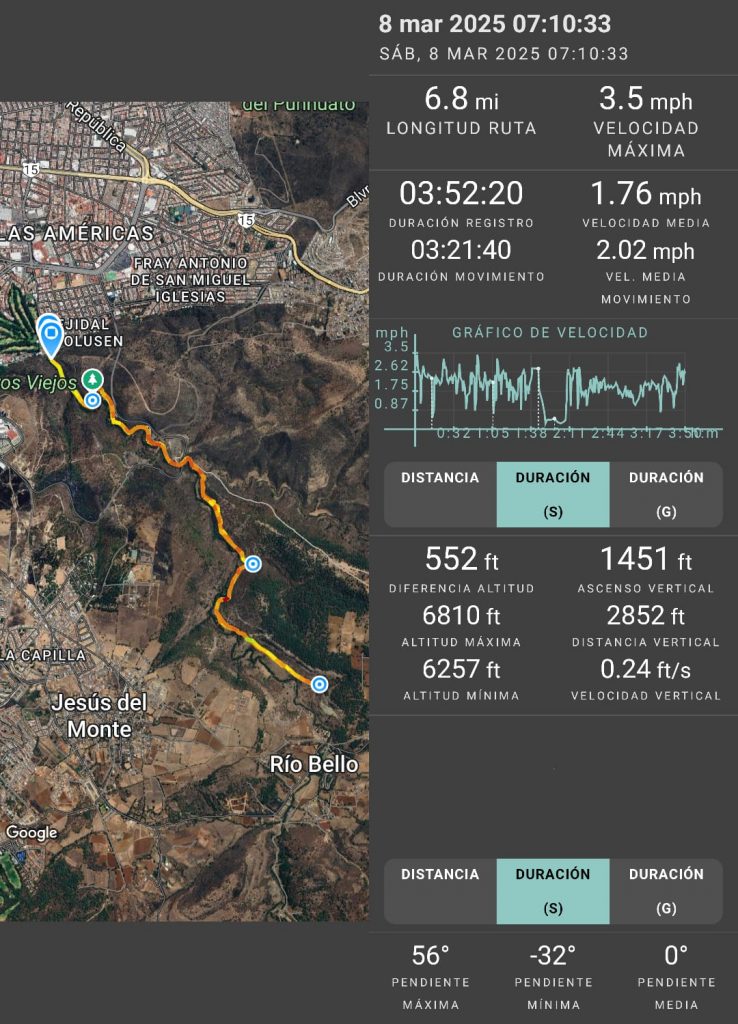Switch speed graph to DURACIÓN (G)
This screenshot has height=1024, width=738.
pos(666,494)
